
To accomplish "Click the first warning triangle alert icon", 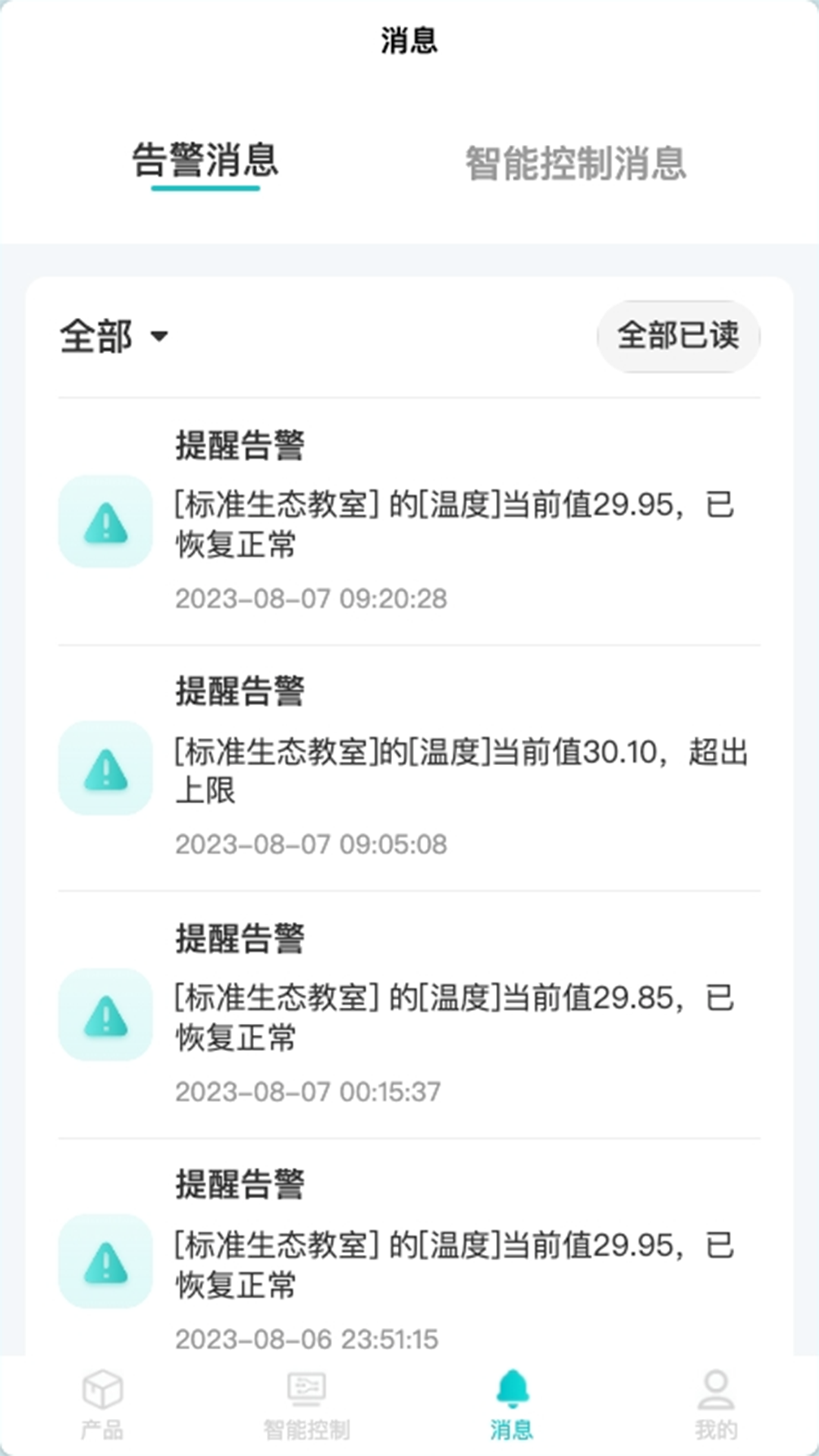I will click(105, 521).
